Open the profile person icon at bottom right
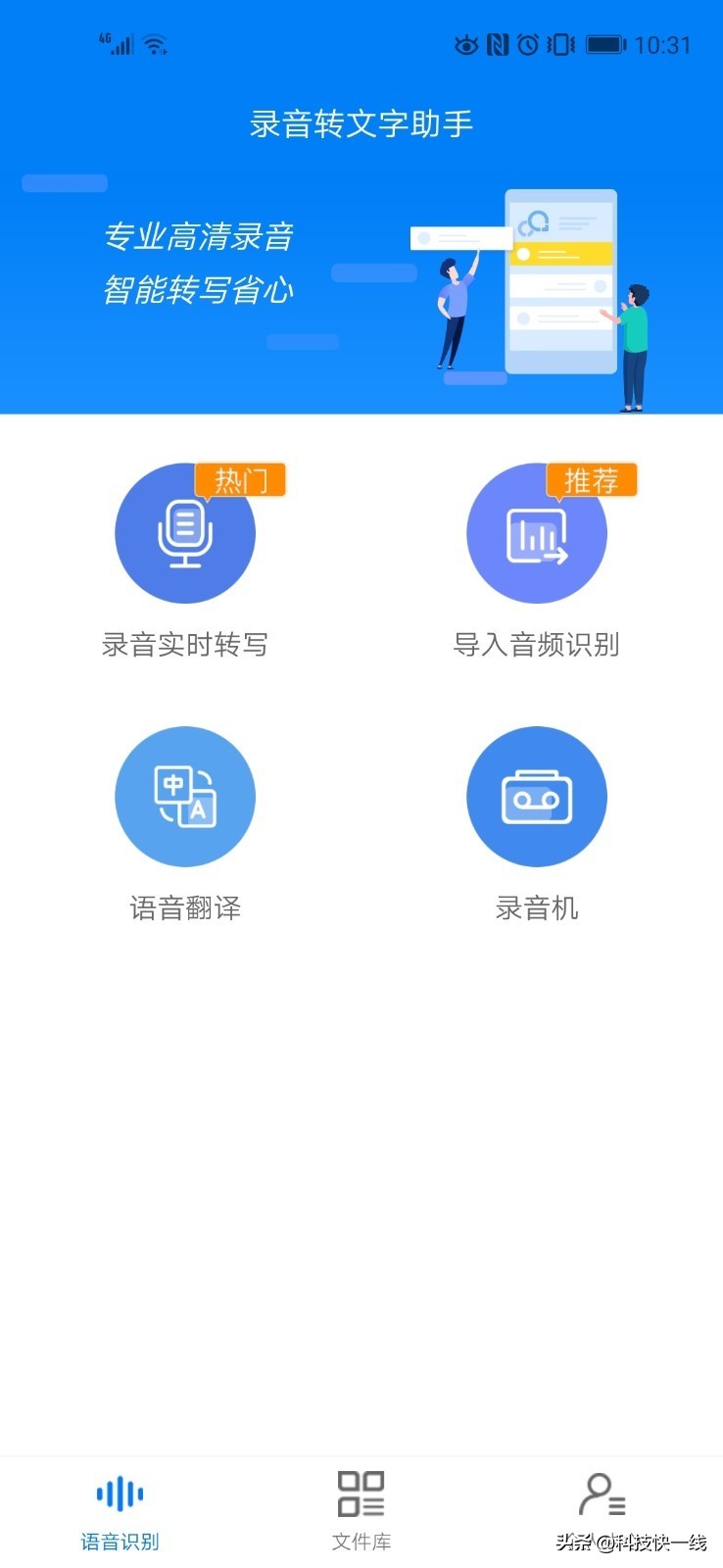723x1568 pixels. [x=603, y=1493]
